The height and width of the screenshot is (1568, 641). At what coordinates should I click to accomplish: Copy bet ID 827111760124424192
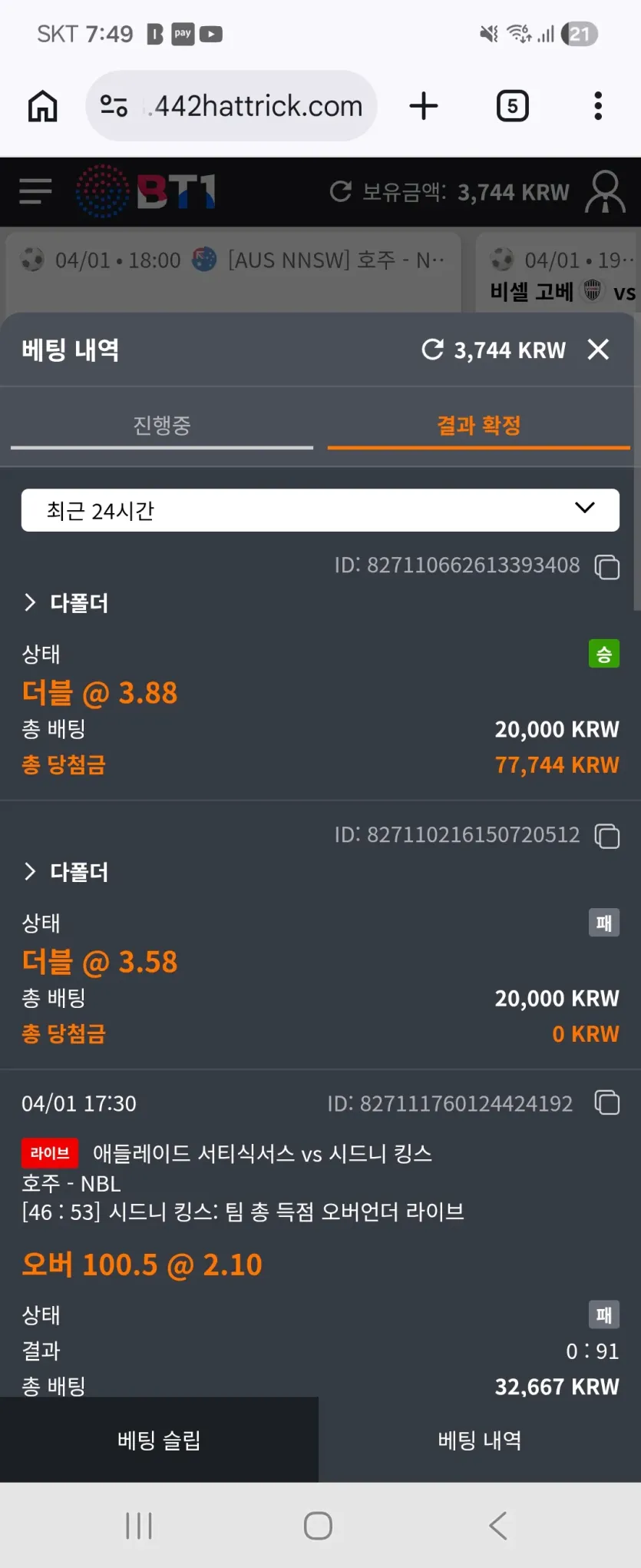coord(607,1103)
